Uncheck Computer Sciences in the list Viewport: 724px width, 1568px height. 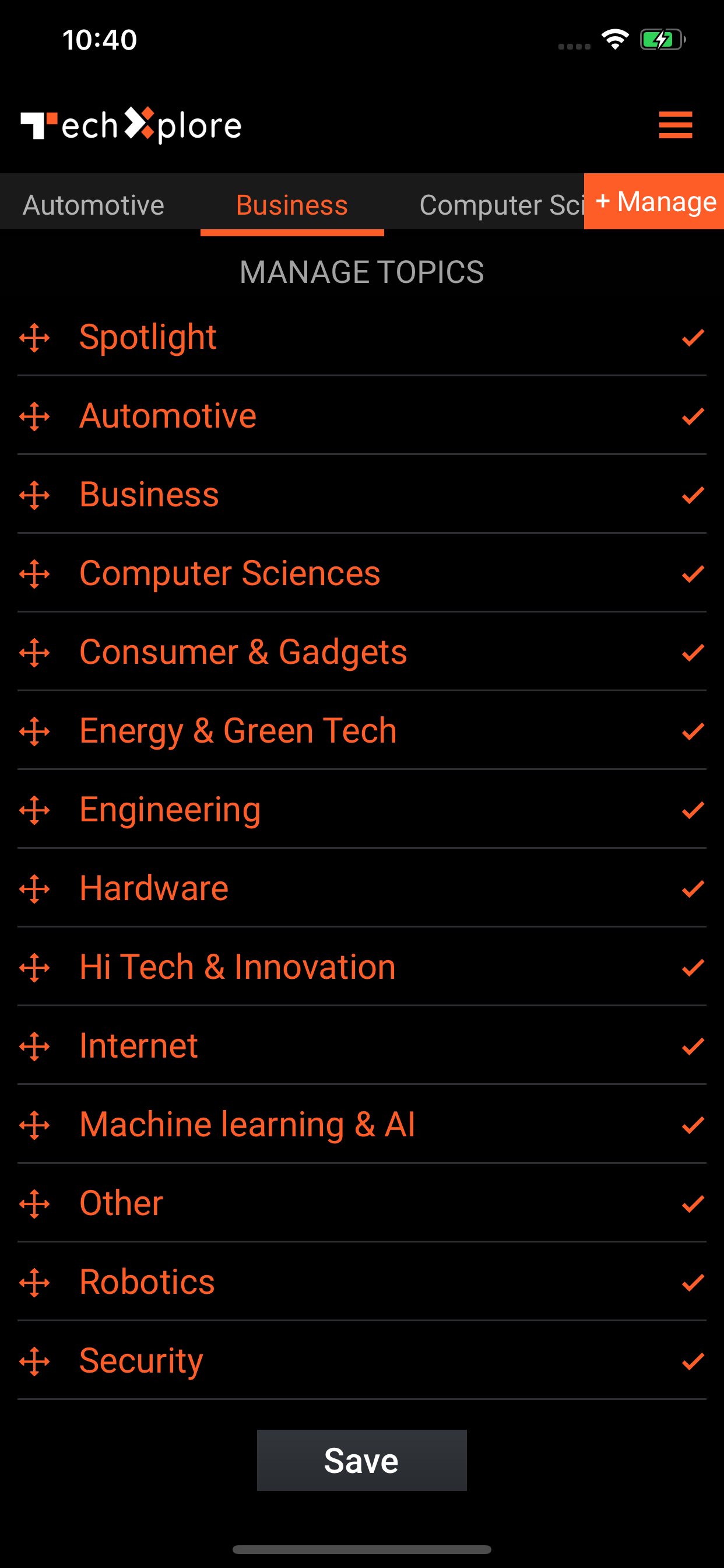(693, 574)
